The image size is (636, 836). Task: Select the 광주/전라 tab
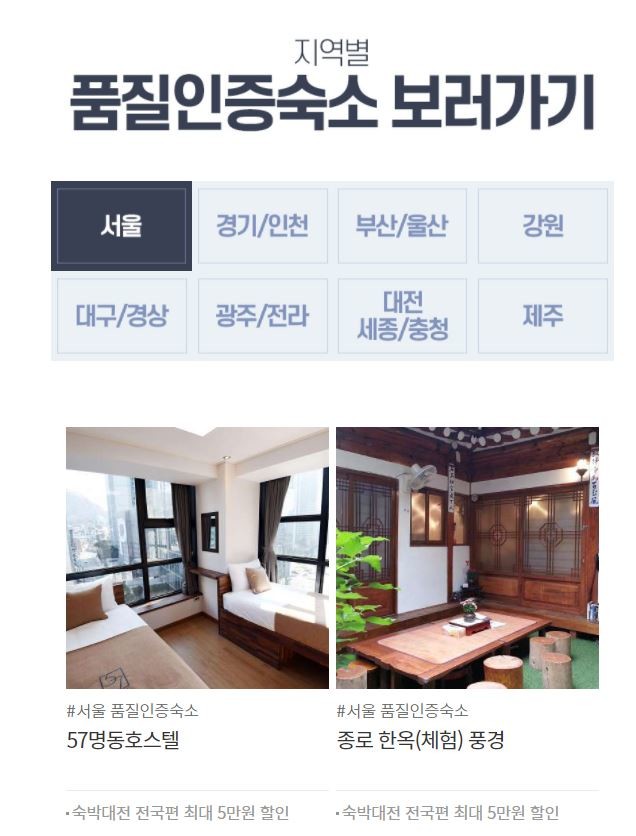point(262,316)
